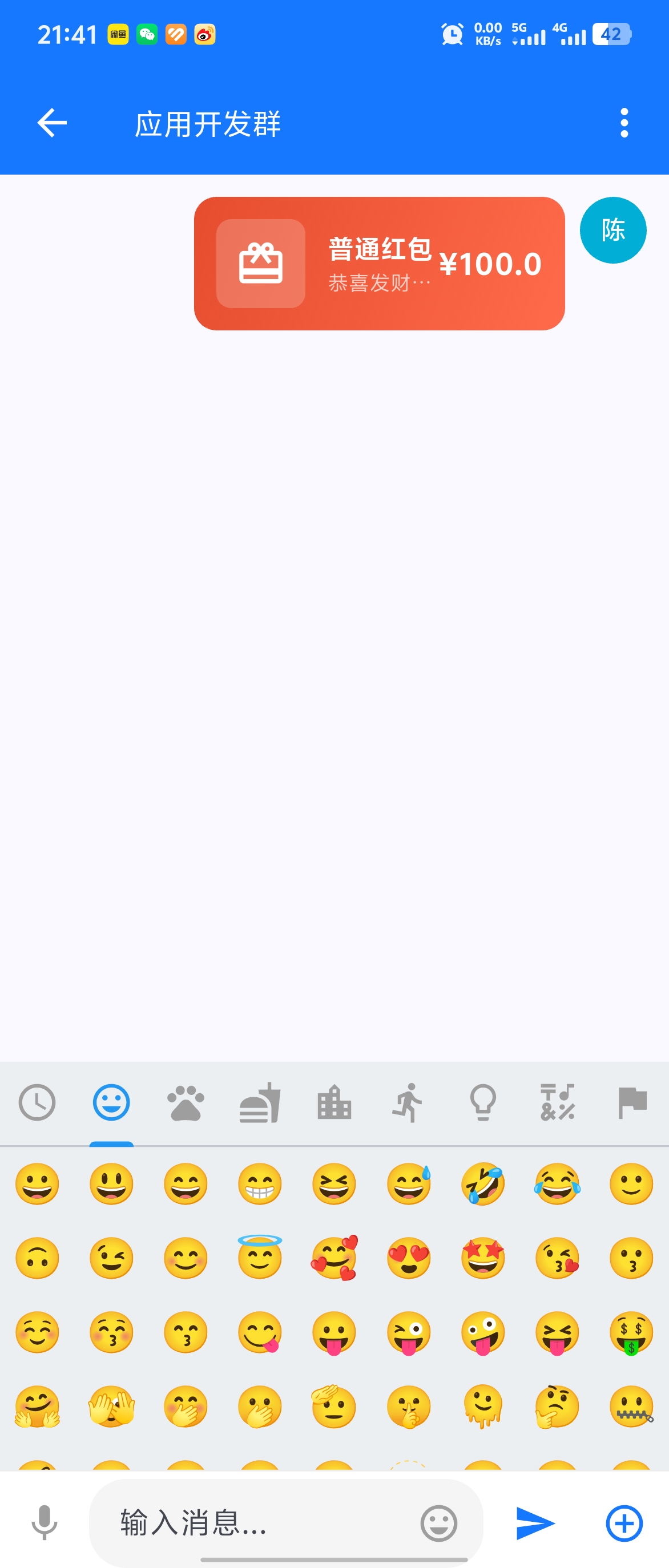Switch to food and drink emoji tab
Image resolution: width=669 pixels, height=1568 pixels.
(x=260, y=1102)
